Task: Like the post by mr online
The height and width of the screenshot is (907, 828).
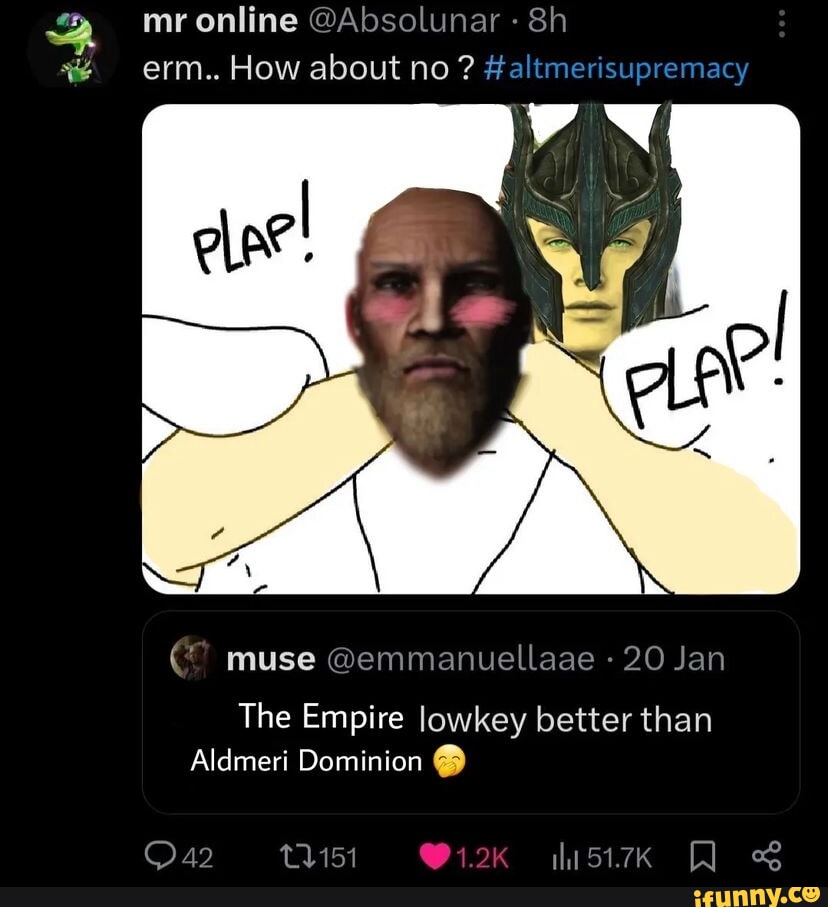Action: (434, 858)
